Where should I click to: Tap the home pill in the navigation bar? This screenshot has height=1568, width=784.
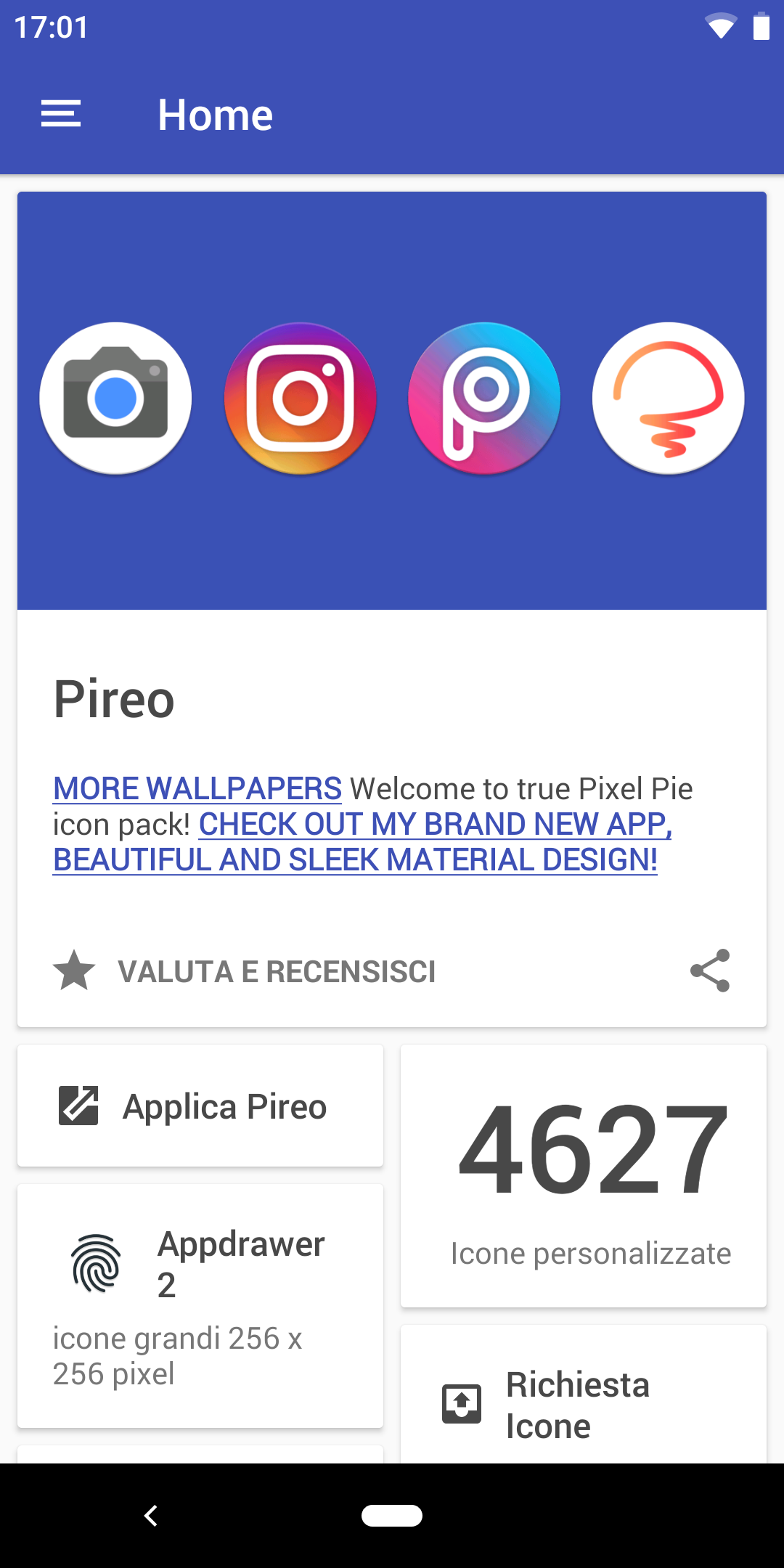pyautogui.click(x=392, y=1516)
